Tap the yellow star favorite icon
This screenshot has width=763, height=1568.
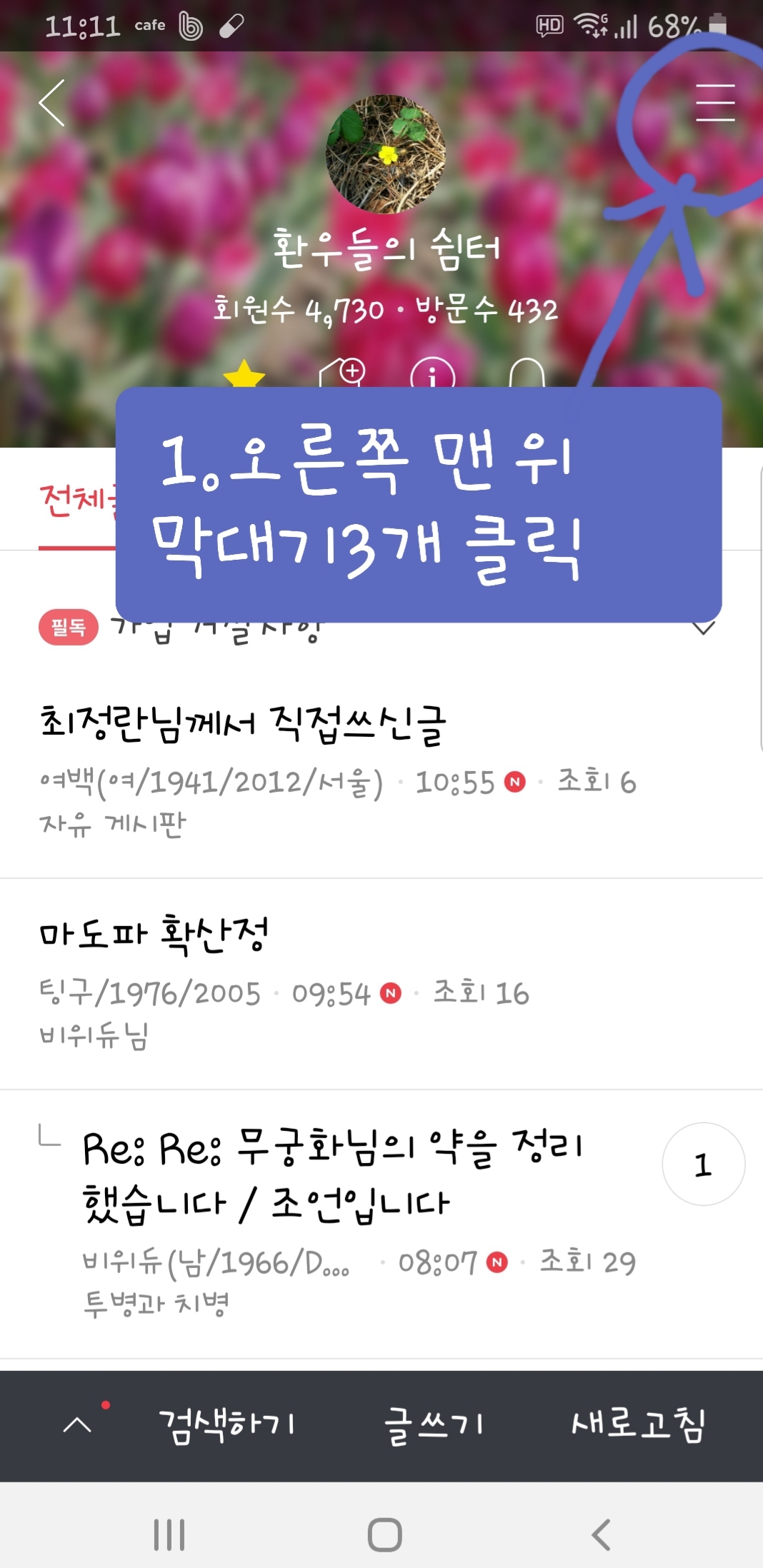click(x=244, y=373)
